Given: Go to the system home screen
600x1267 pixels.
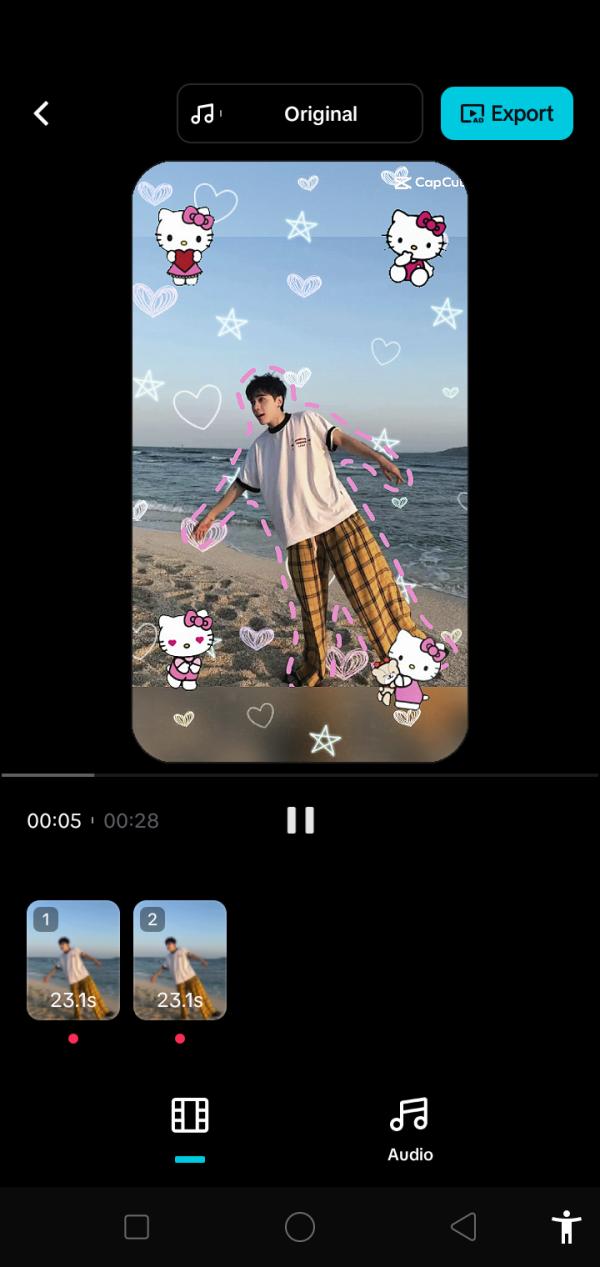Looking at the screenshot, I should [300, 1227].
